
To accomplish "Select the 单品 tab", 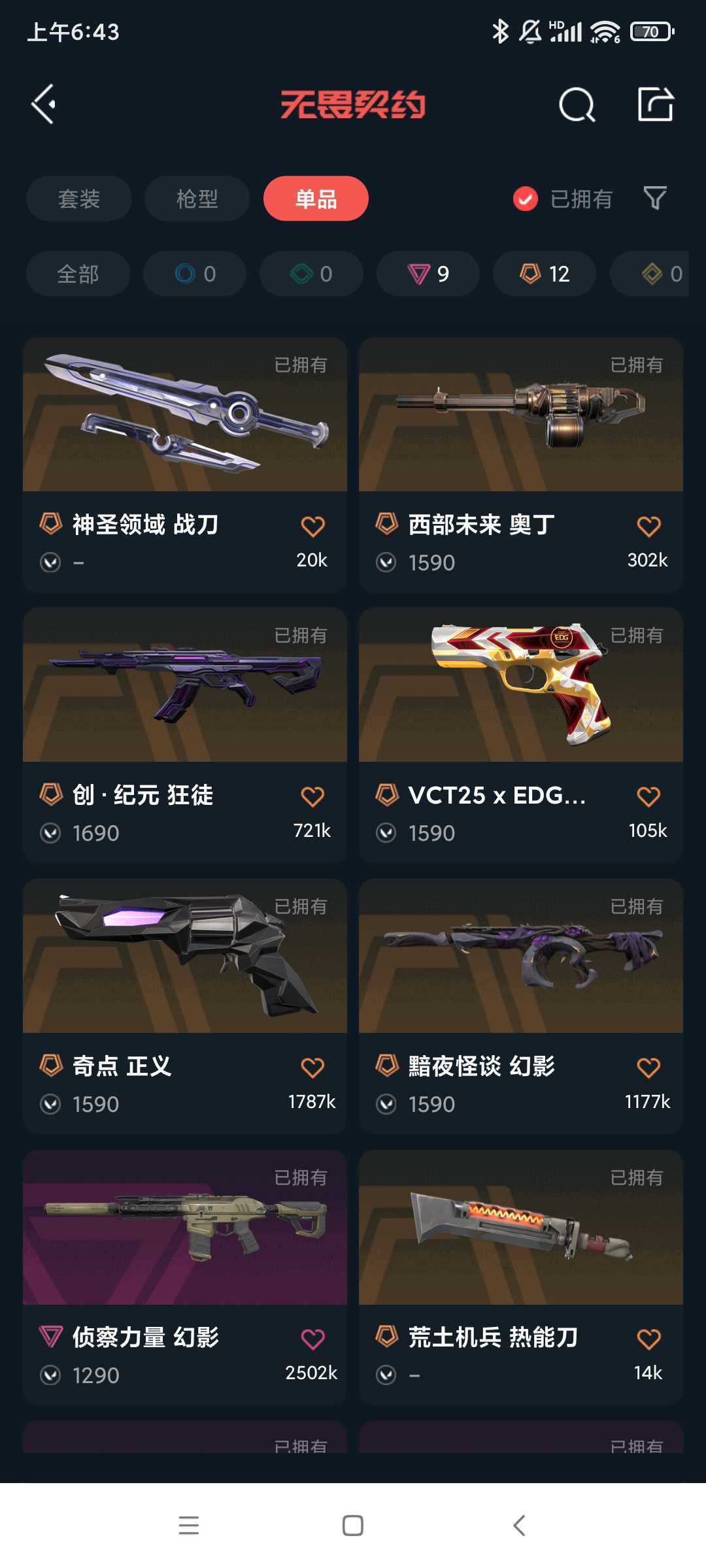I will (x=315, y=199).
